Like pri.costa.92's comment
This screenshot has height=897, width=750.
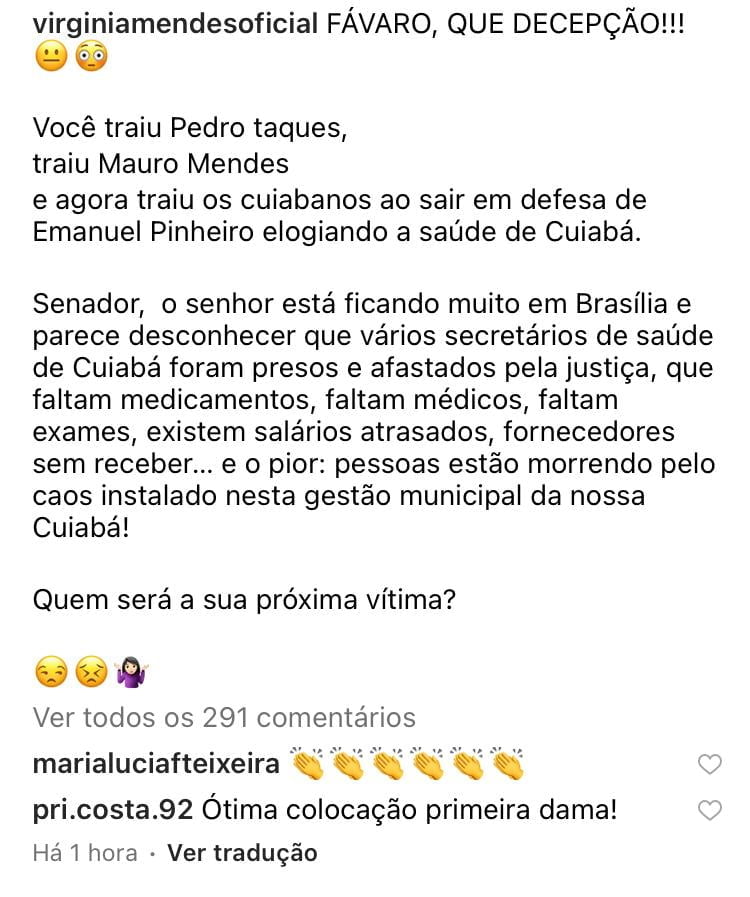(x=709, y=809)
